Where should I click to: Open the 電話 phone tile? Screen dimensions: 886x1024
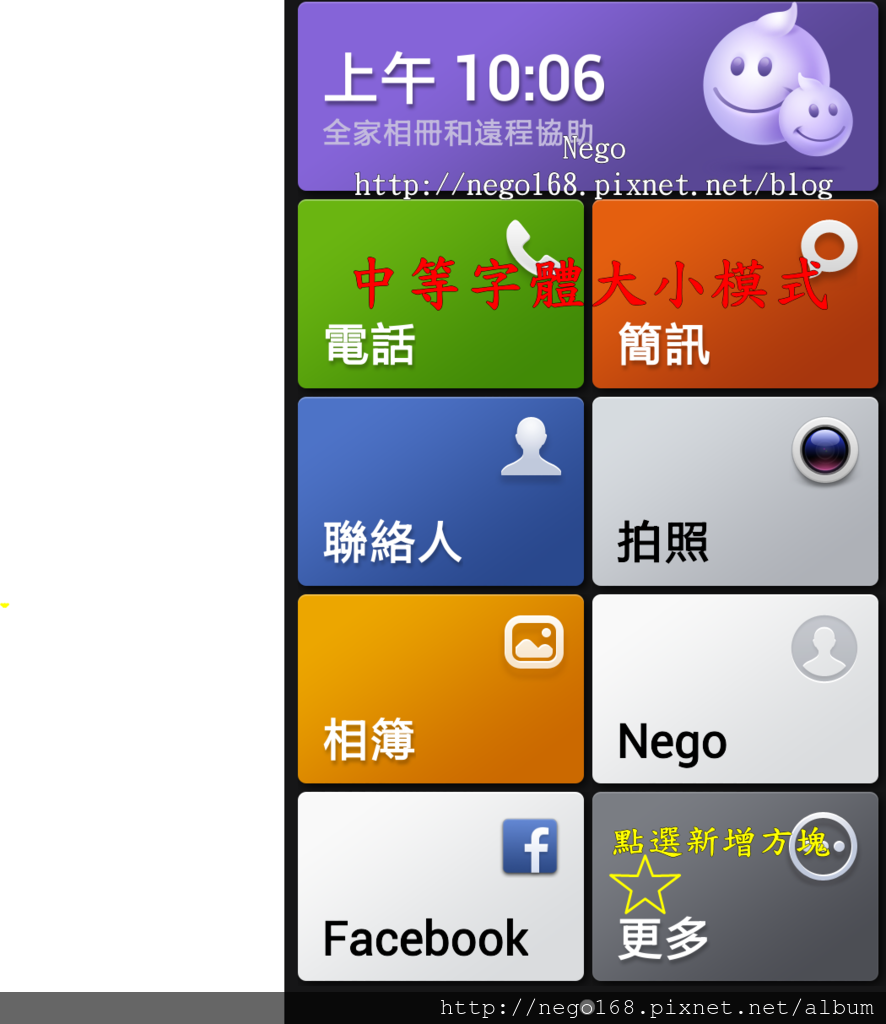pos(440,294)
